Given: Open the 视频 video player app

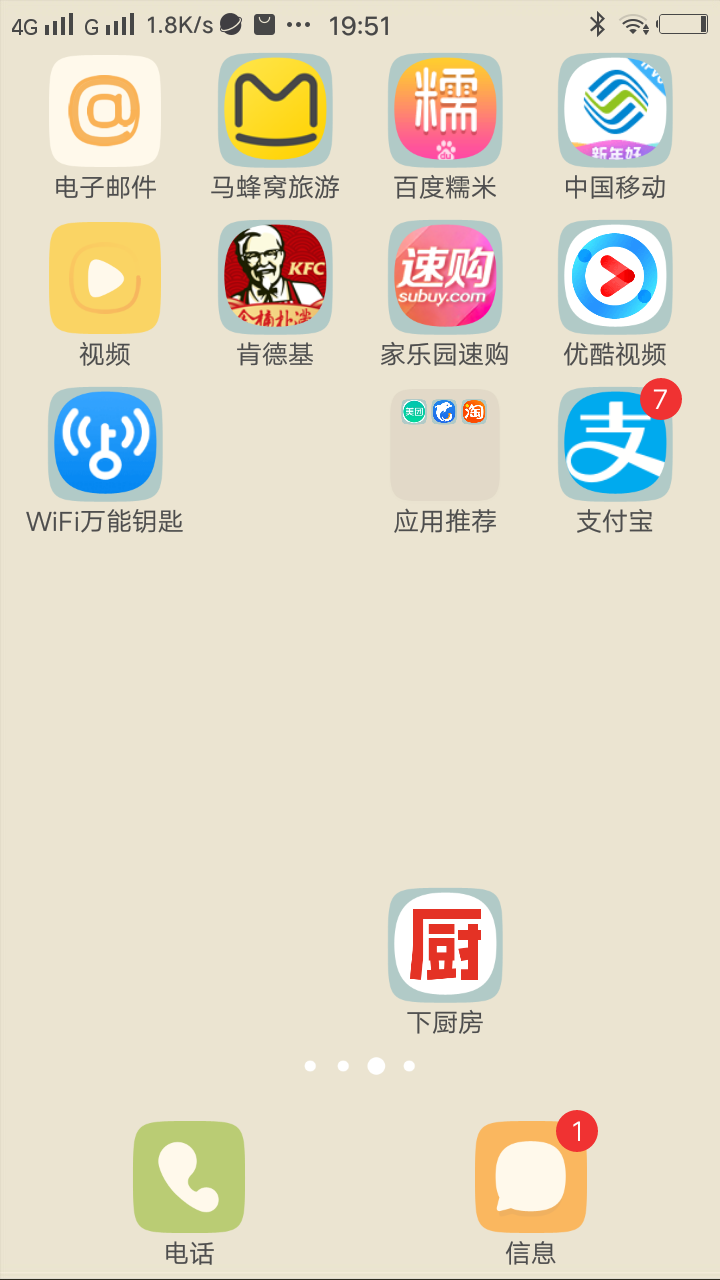Looking at the screenshot, I should tap(105, 277).
